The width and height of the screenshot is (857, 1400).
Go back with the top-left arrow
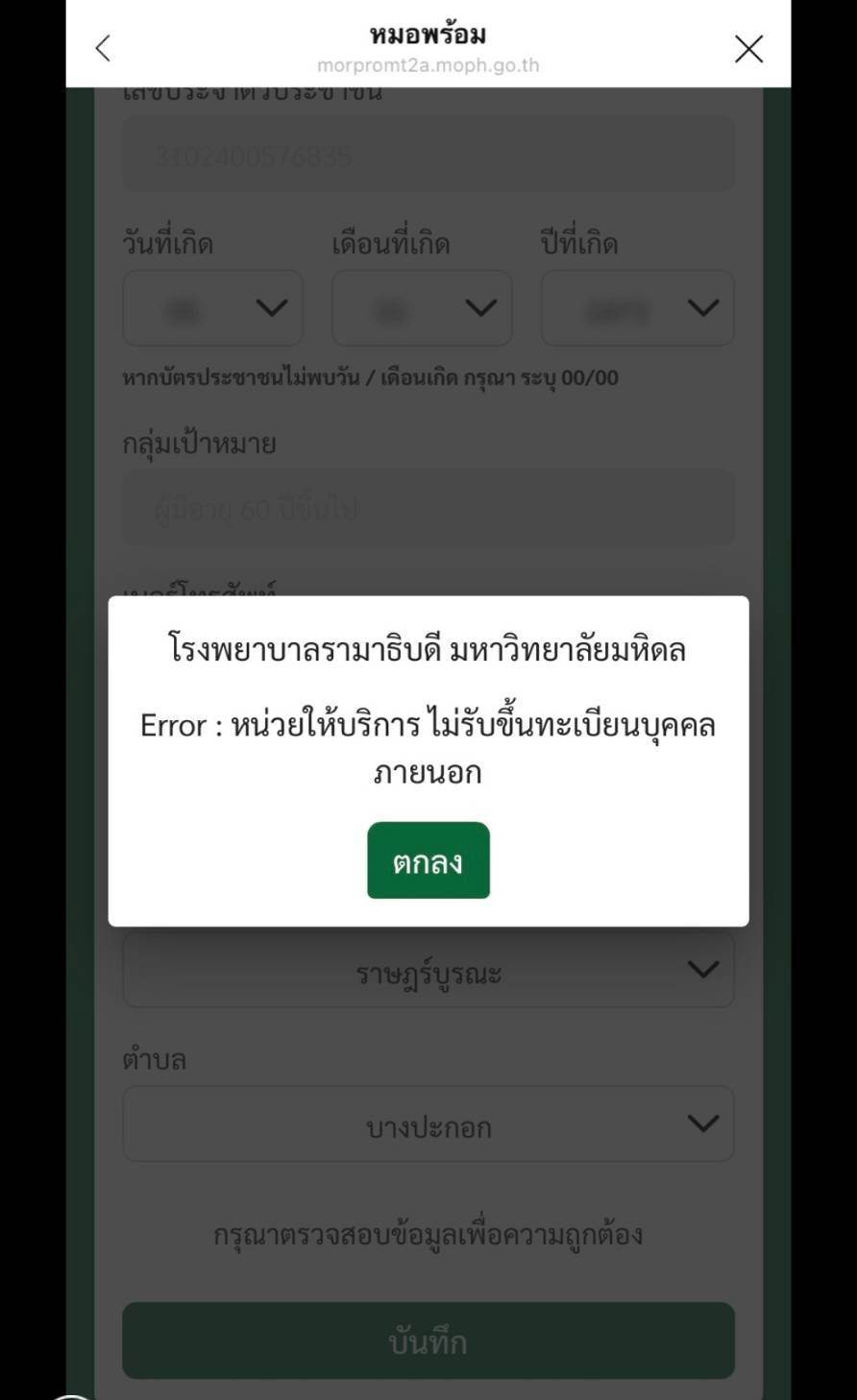point(104,48)
